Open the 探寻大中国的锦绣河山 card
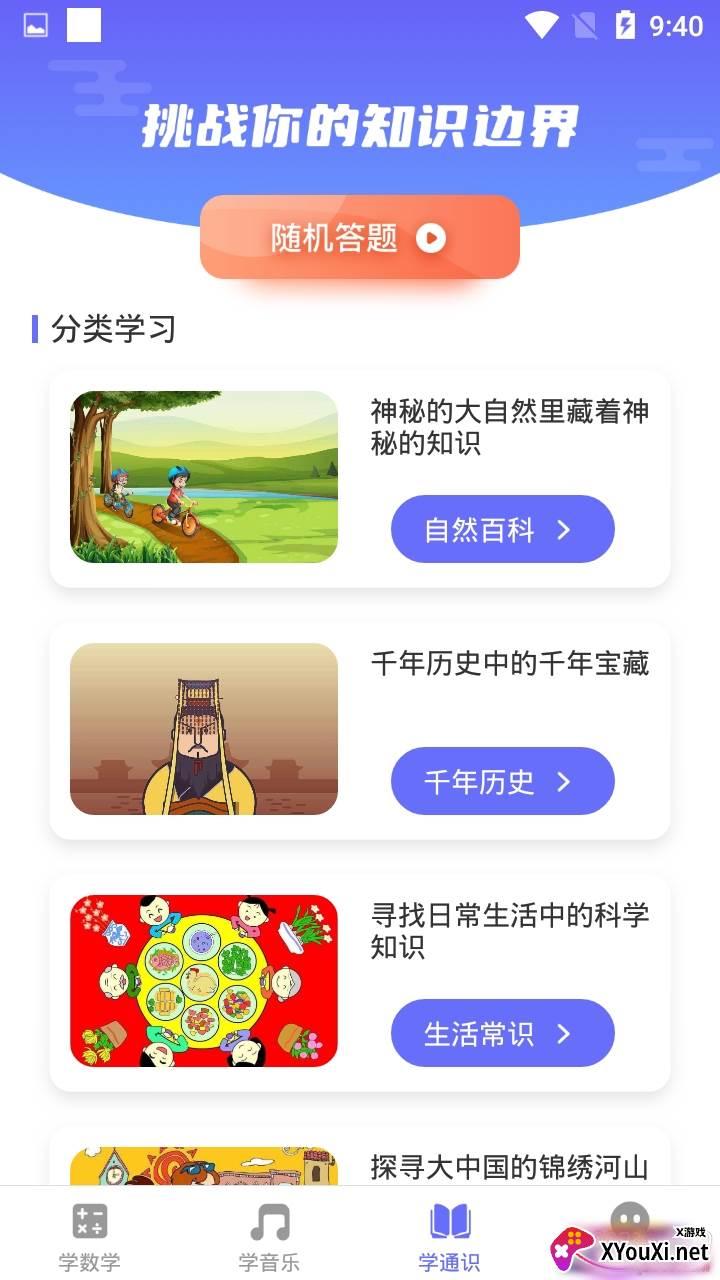 (x=509, y=1166)
